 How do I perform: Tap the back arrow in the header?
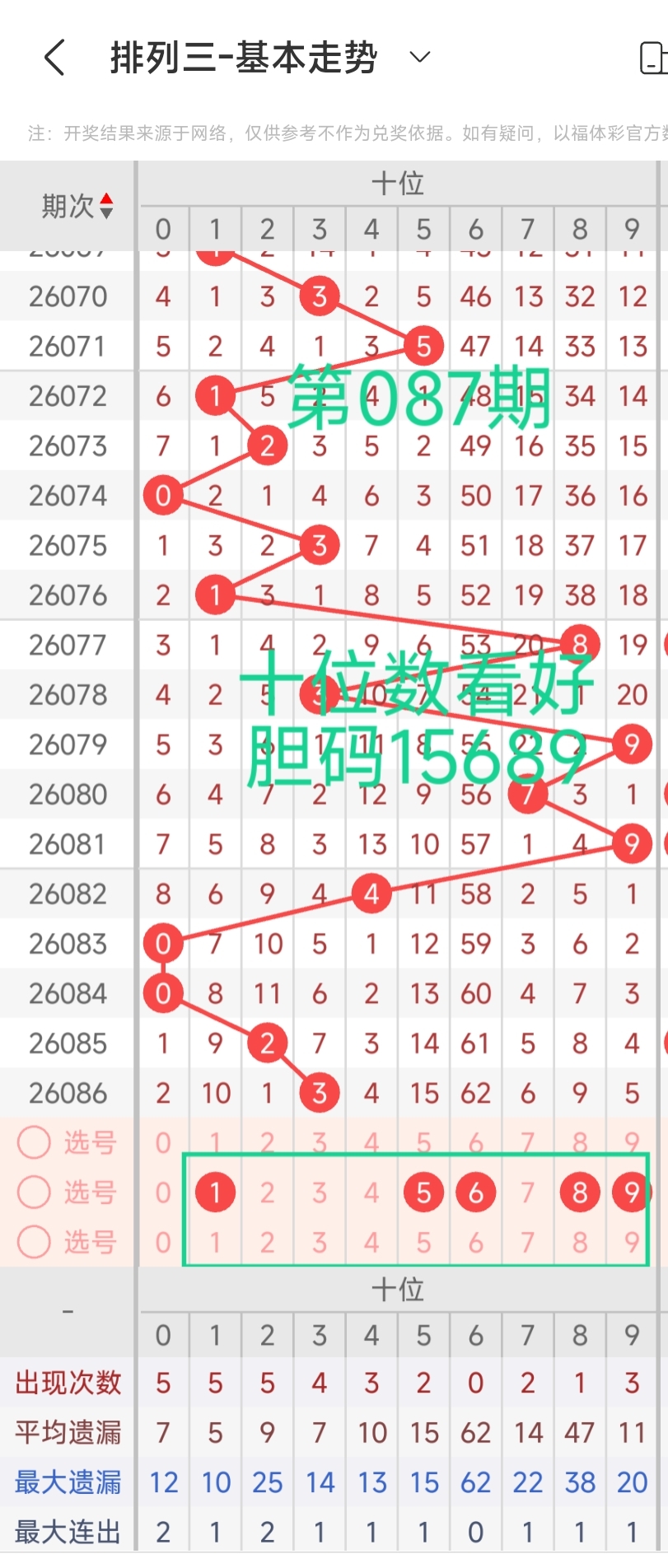(54, 56)
